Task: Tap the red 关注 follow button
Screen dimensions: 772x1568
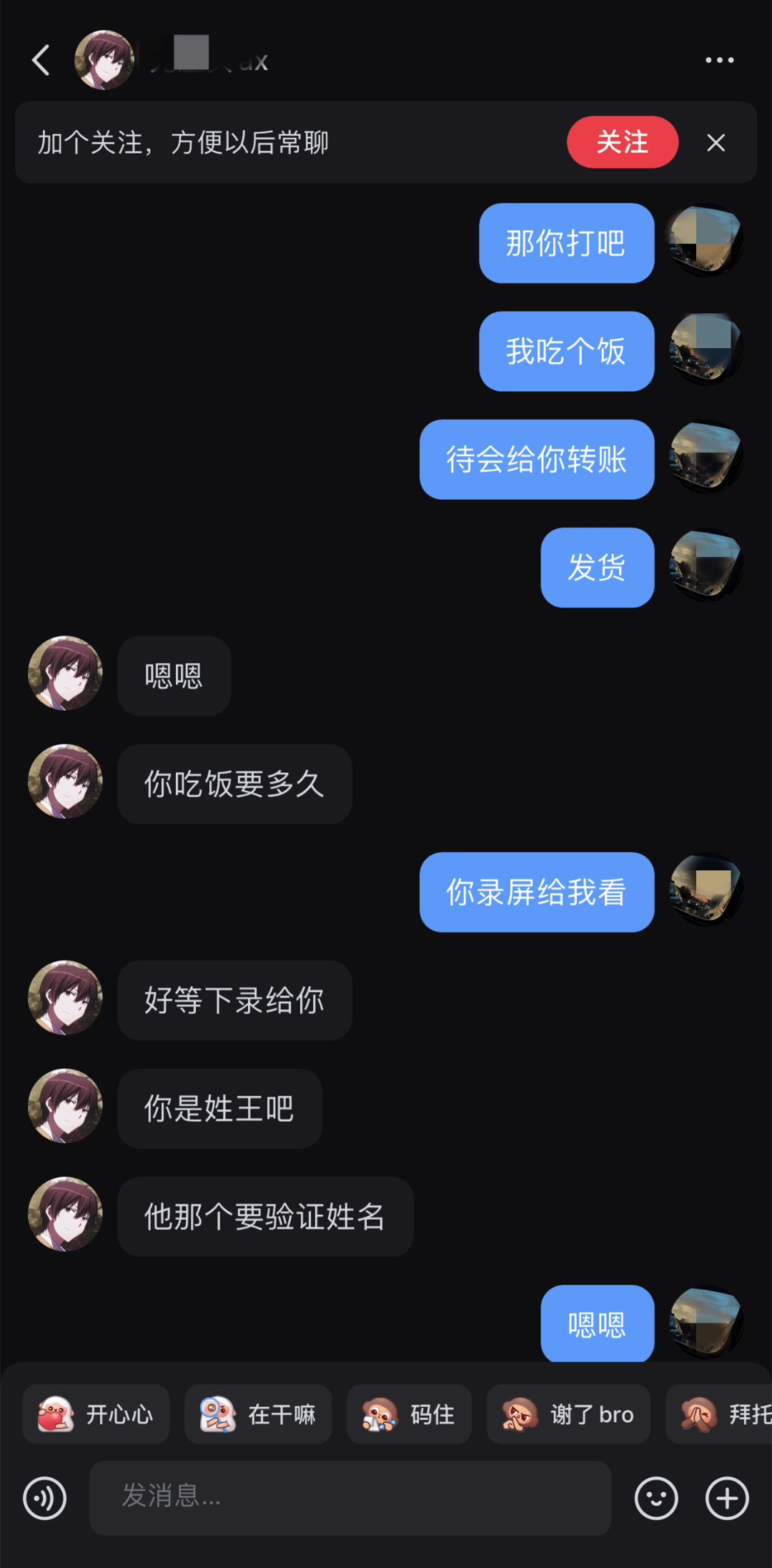Action: click(x=622, y=142)
